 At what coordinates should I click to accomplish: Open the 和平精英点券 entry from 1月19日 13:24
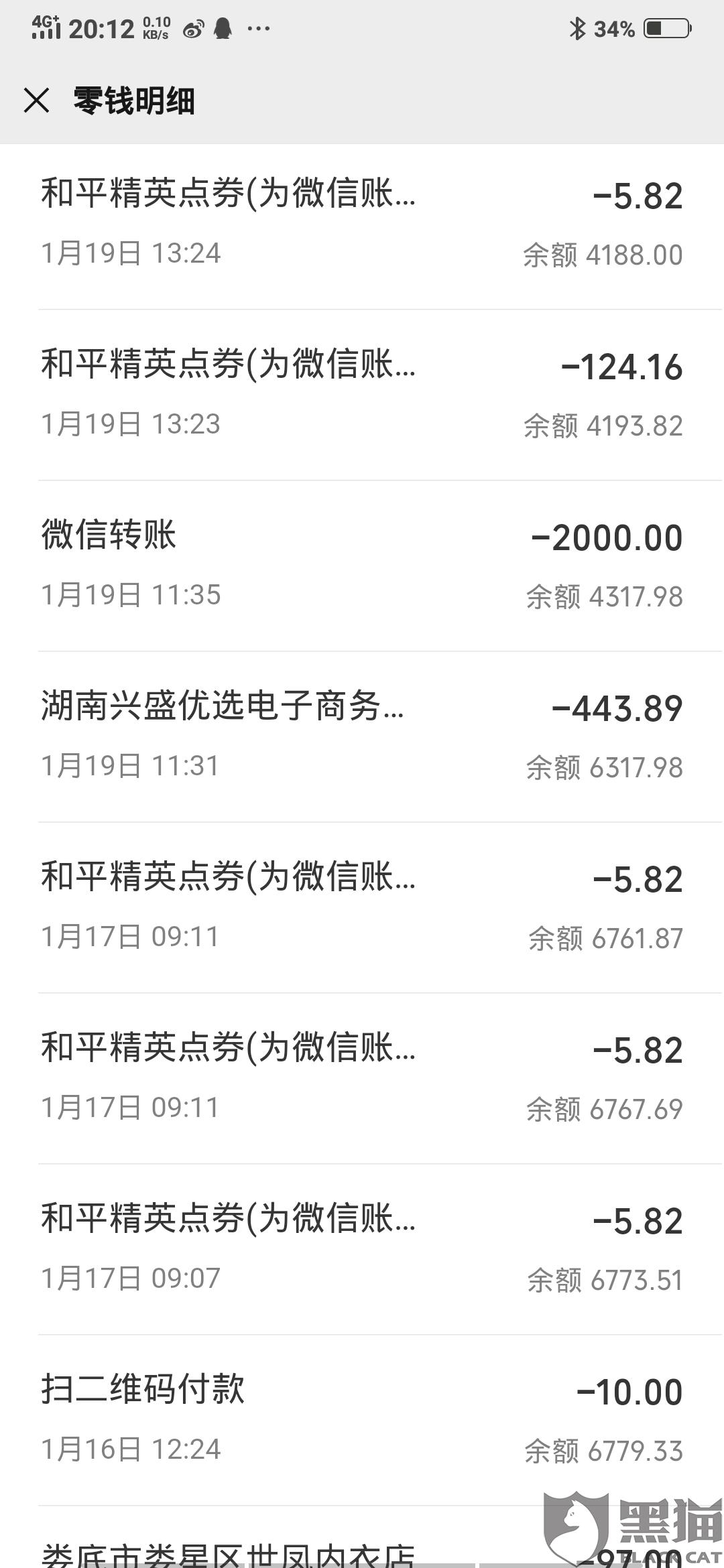pyautogui.click(x=362, y=224)
